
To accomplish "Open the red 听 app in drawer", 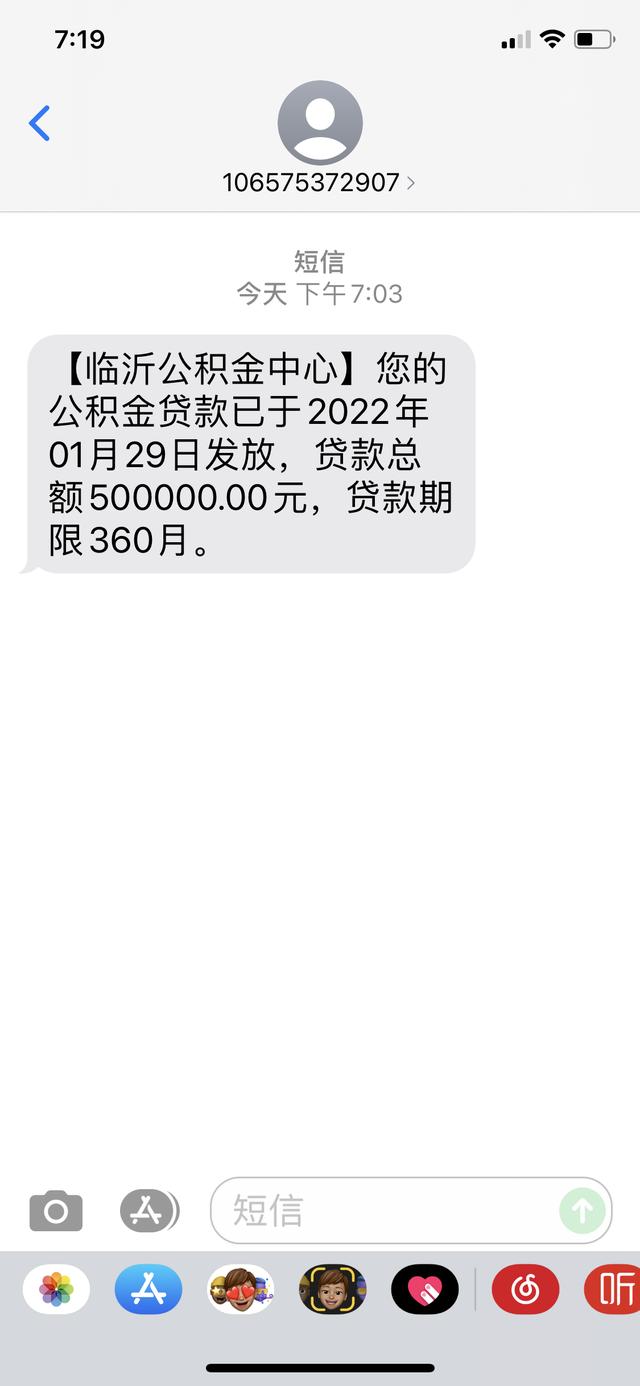I will [612, 1289].
